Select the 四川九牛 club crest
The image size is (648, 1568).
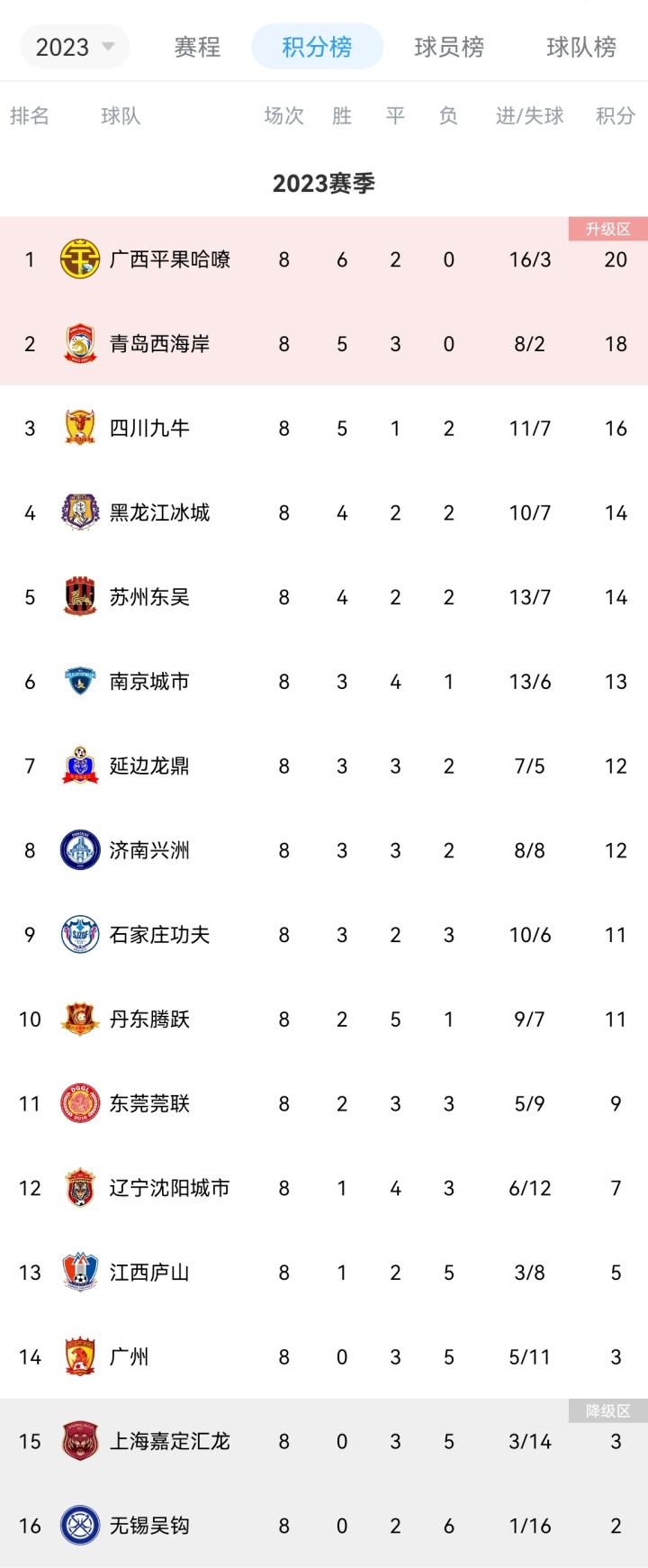click(x=79, y=428)
